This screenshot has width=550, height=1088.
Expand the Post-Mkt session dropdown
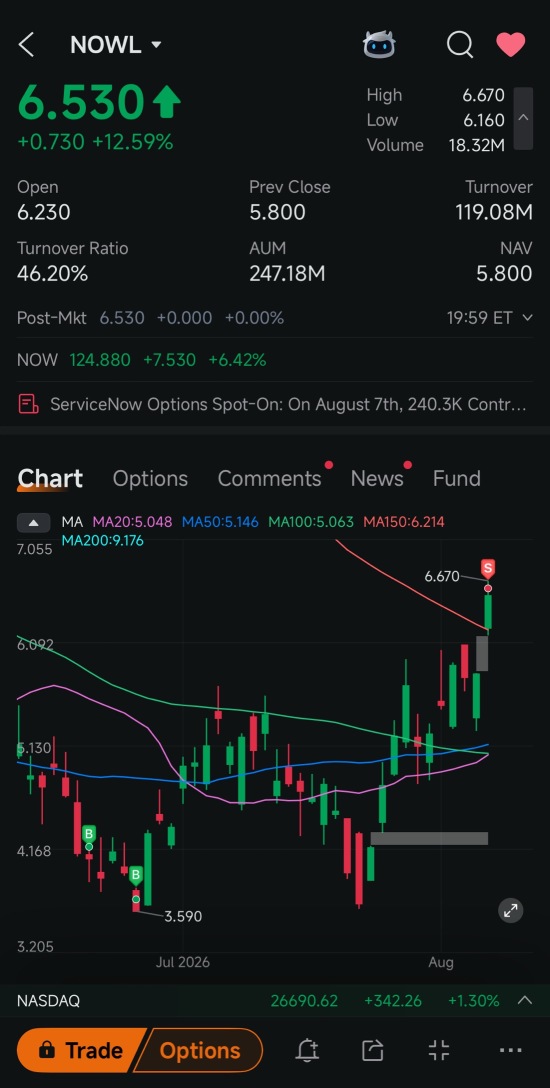[527, 318]
